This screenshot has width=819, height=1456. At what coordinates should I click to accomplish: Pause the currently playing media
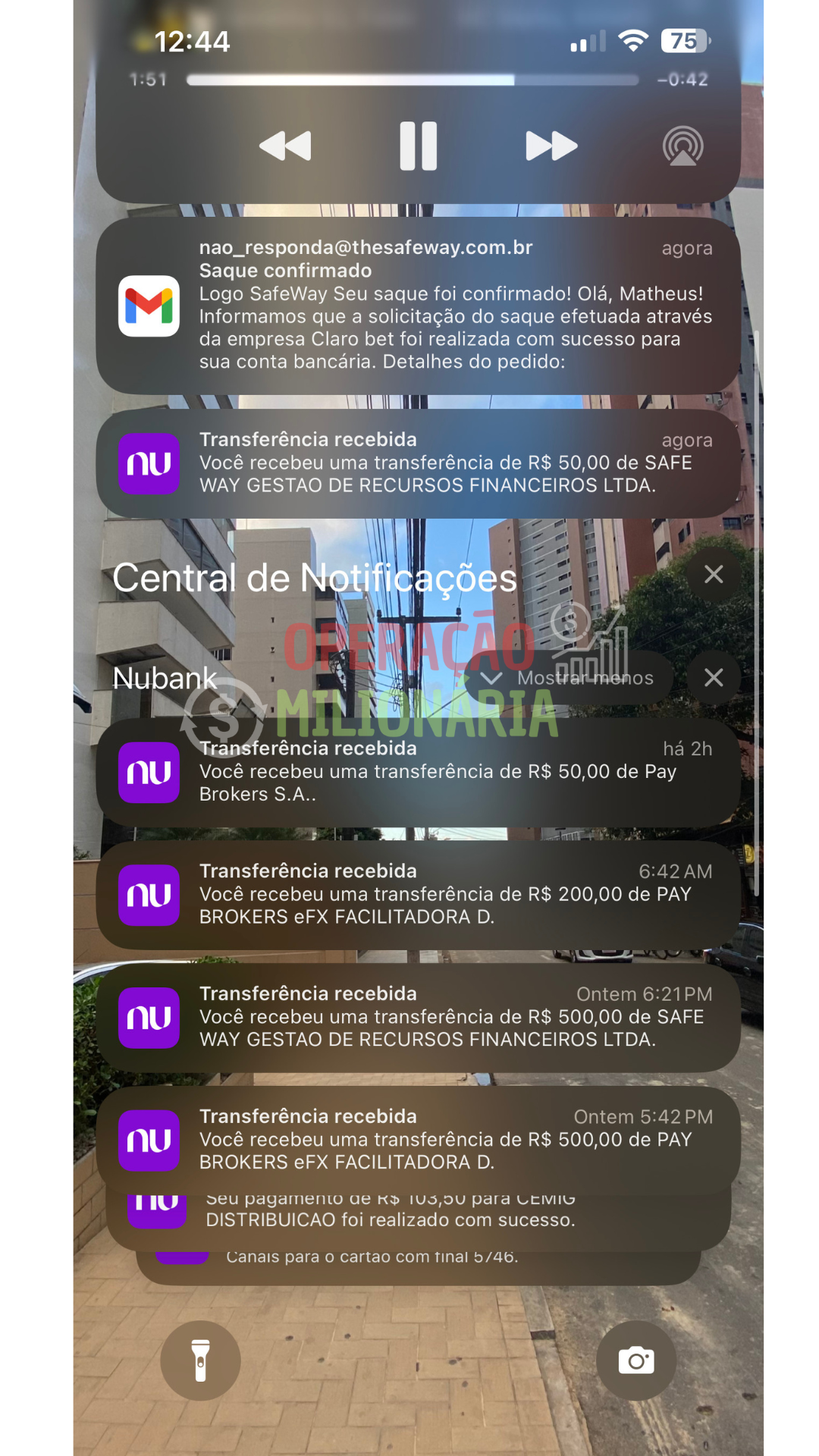(x=418, y=144)
